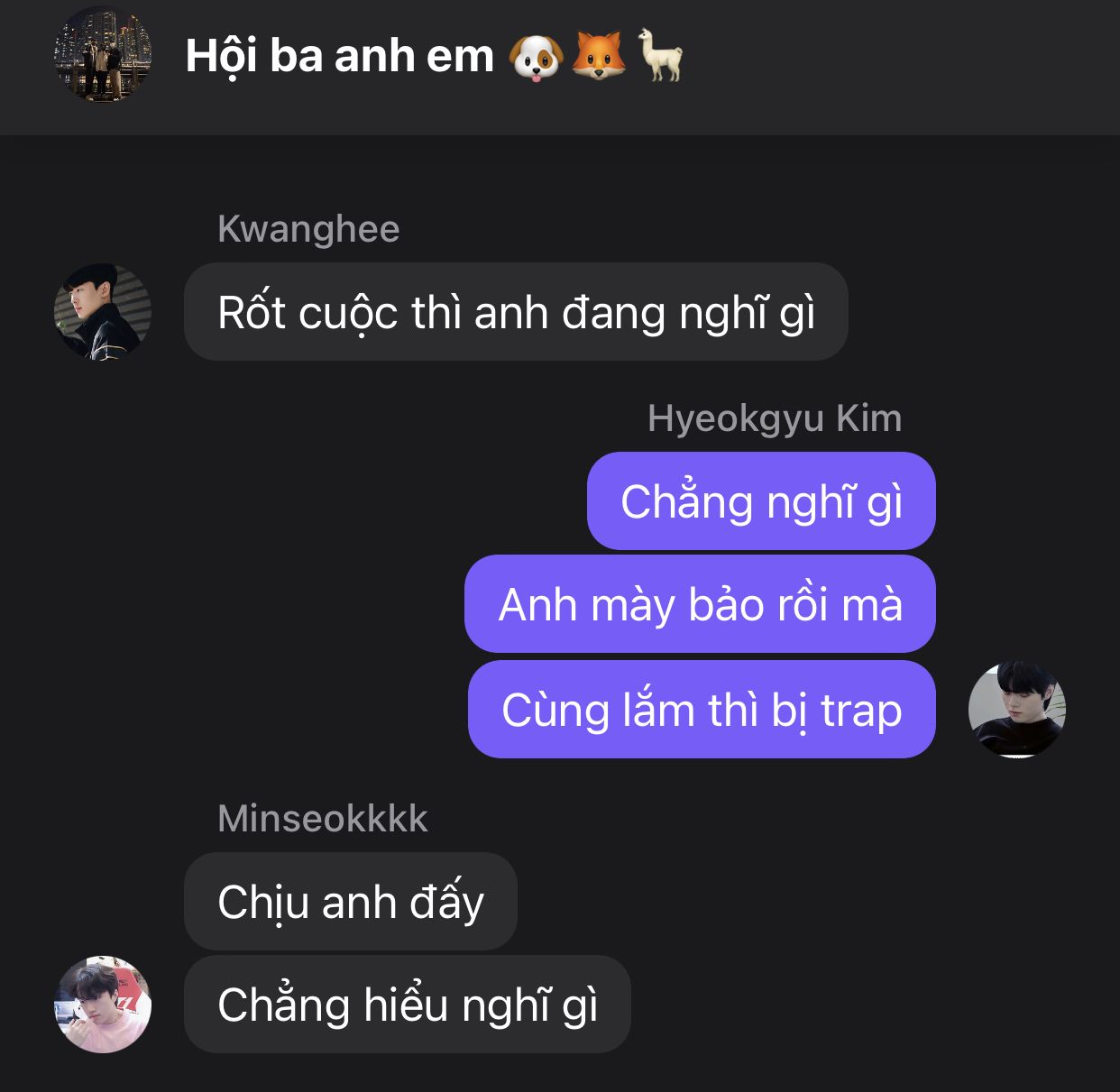The width and height of the screenshot is (1120, 1092).
Task: View Kwanghee's profile picture
Action: 102,312
